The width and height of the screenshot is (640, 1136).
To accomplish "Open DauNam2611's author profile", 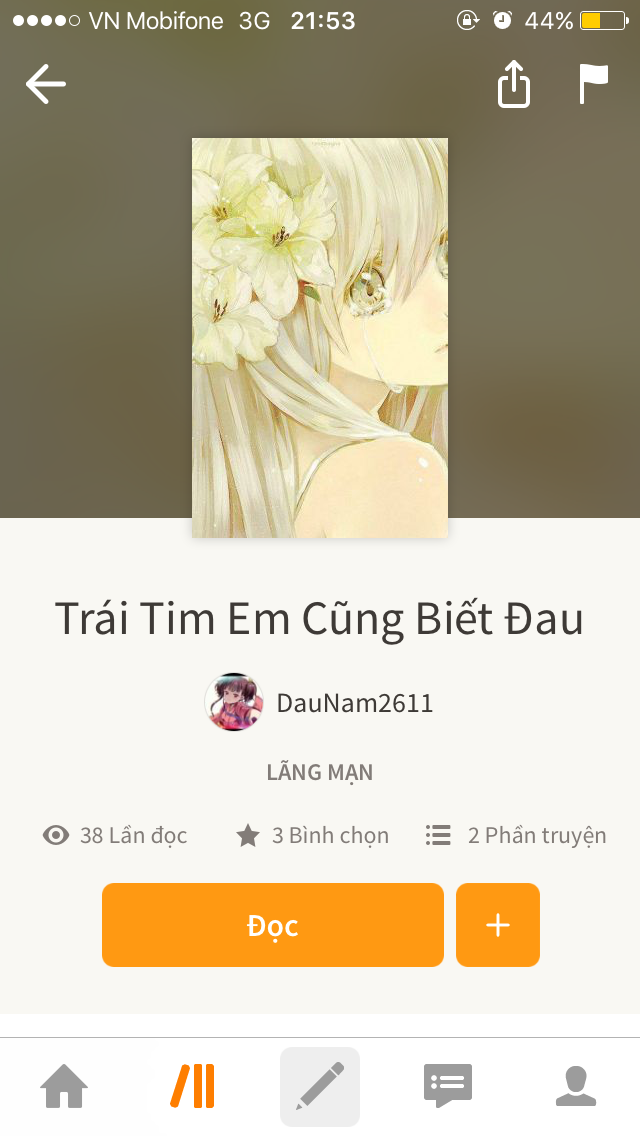I will pos(319,702).
